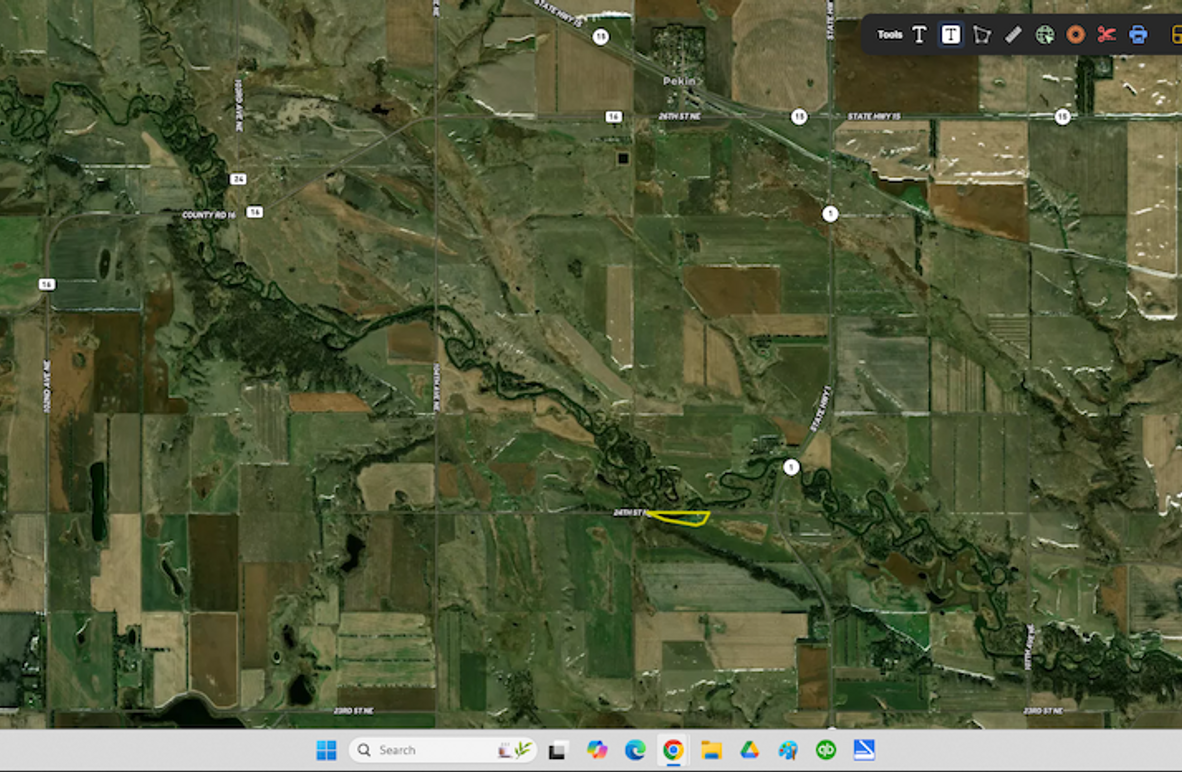Print the map with the printer icon

point(1138,35)
